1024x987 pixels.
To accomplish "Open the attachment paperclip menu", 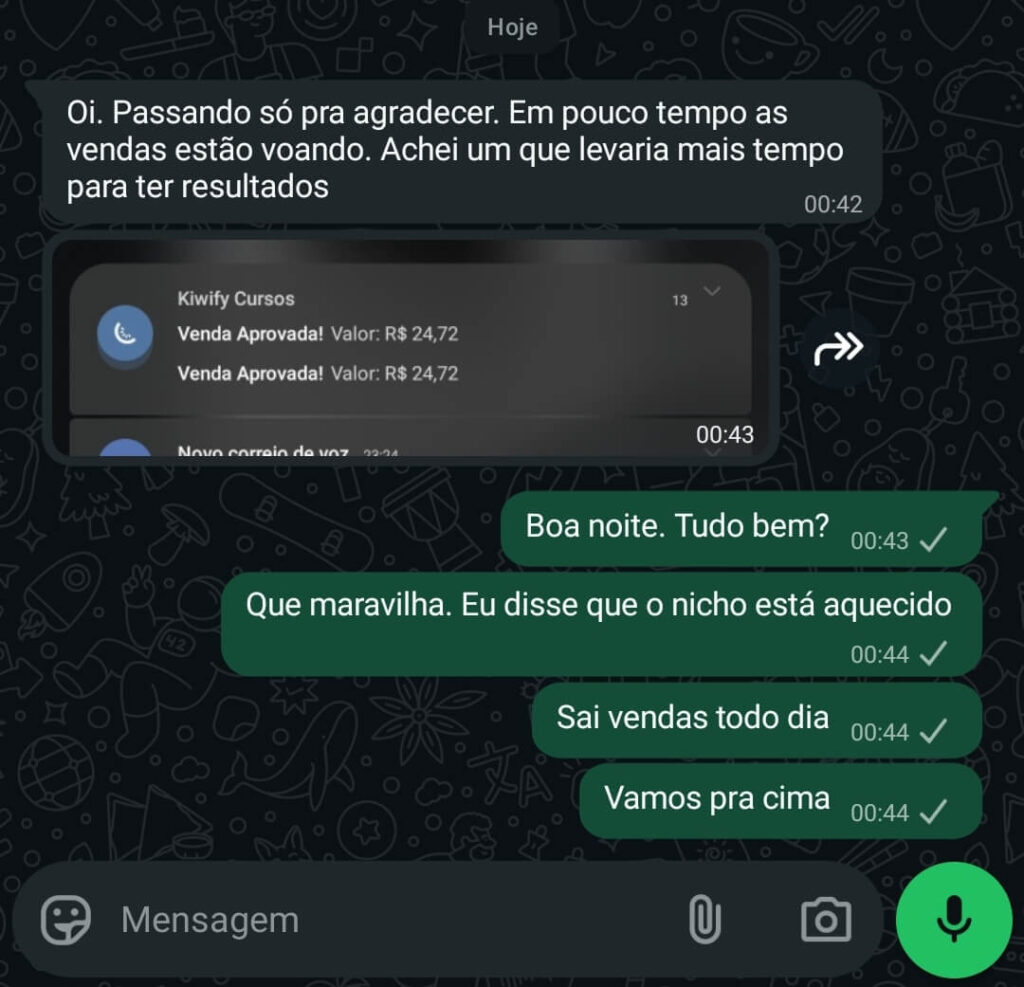I will (x=705, y=919).
